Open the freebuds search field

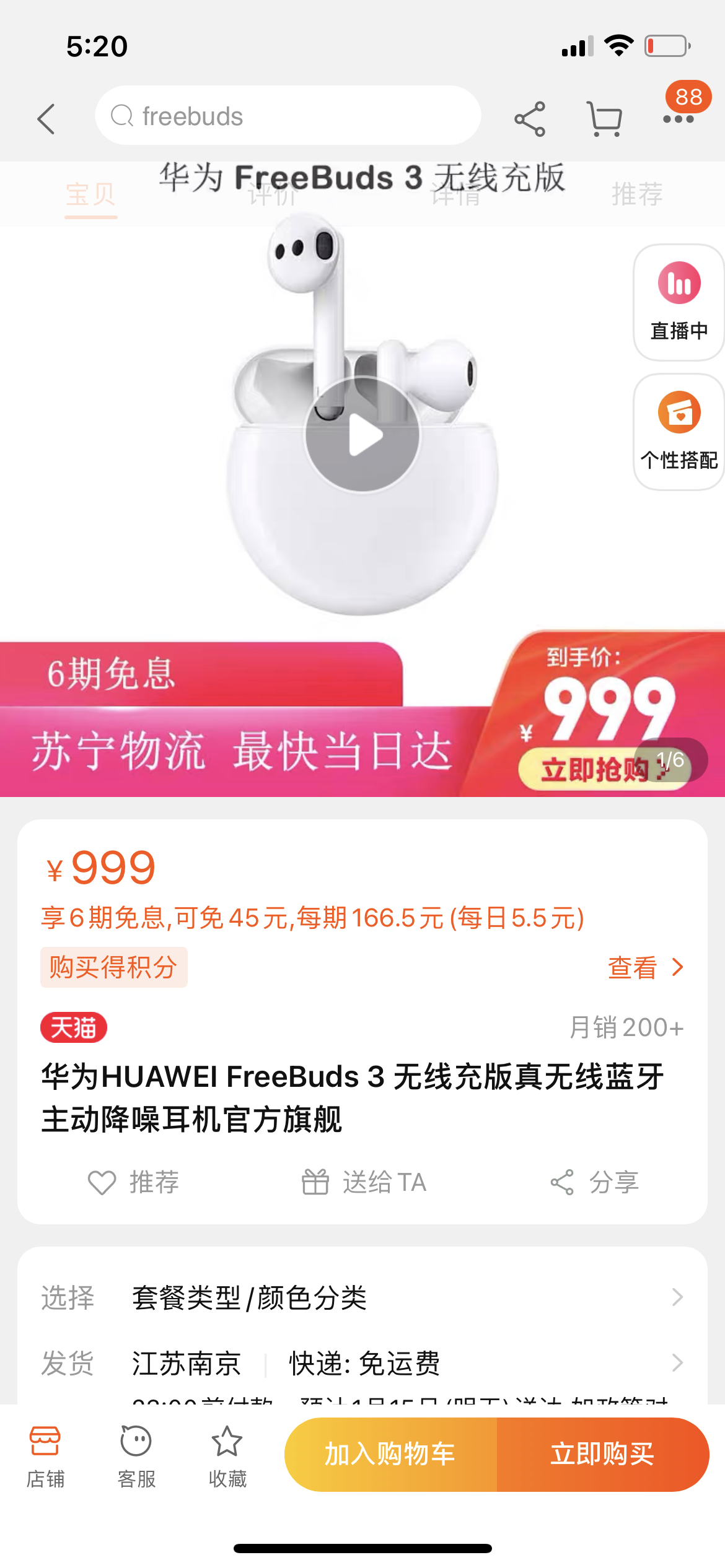point(288,116)
